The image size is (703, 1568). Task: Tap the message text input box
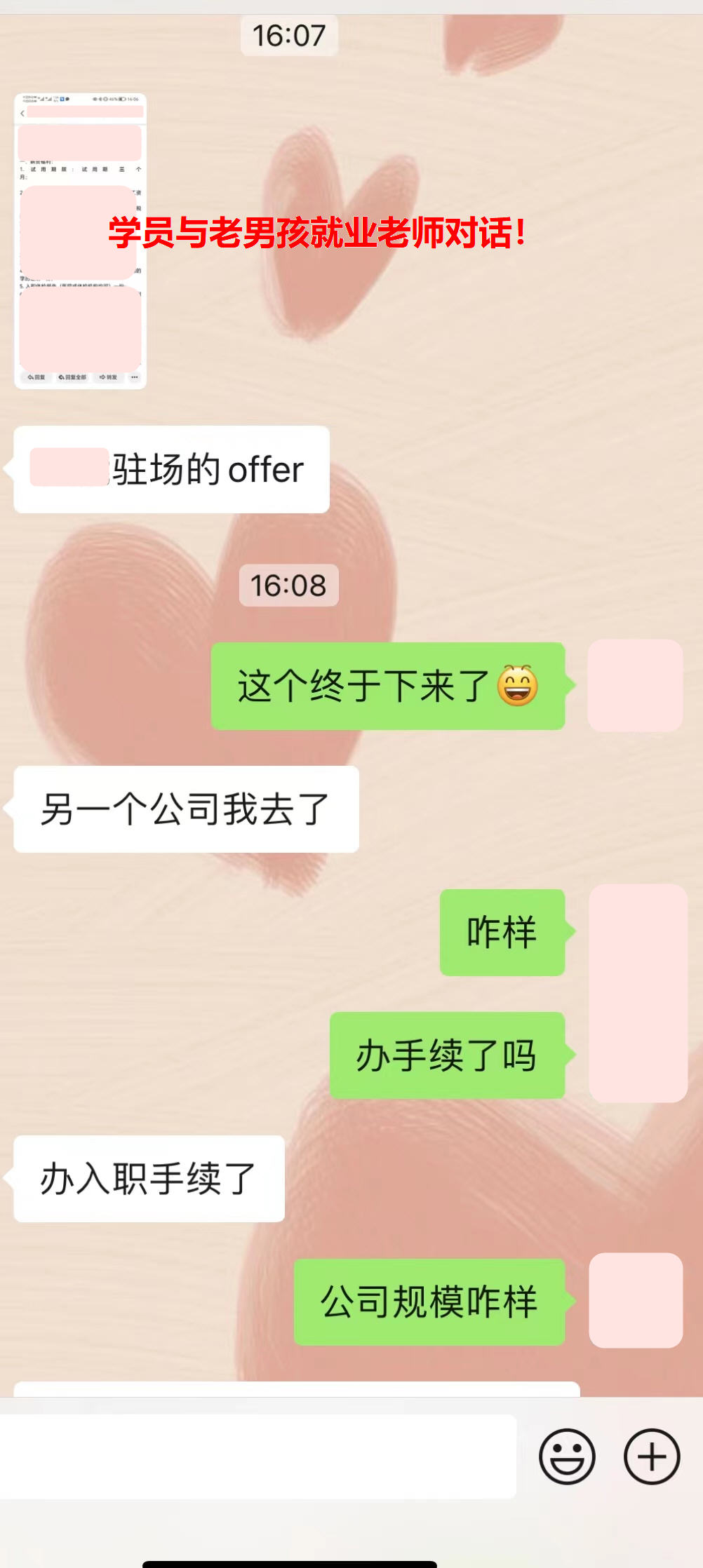258,1456
